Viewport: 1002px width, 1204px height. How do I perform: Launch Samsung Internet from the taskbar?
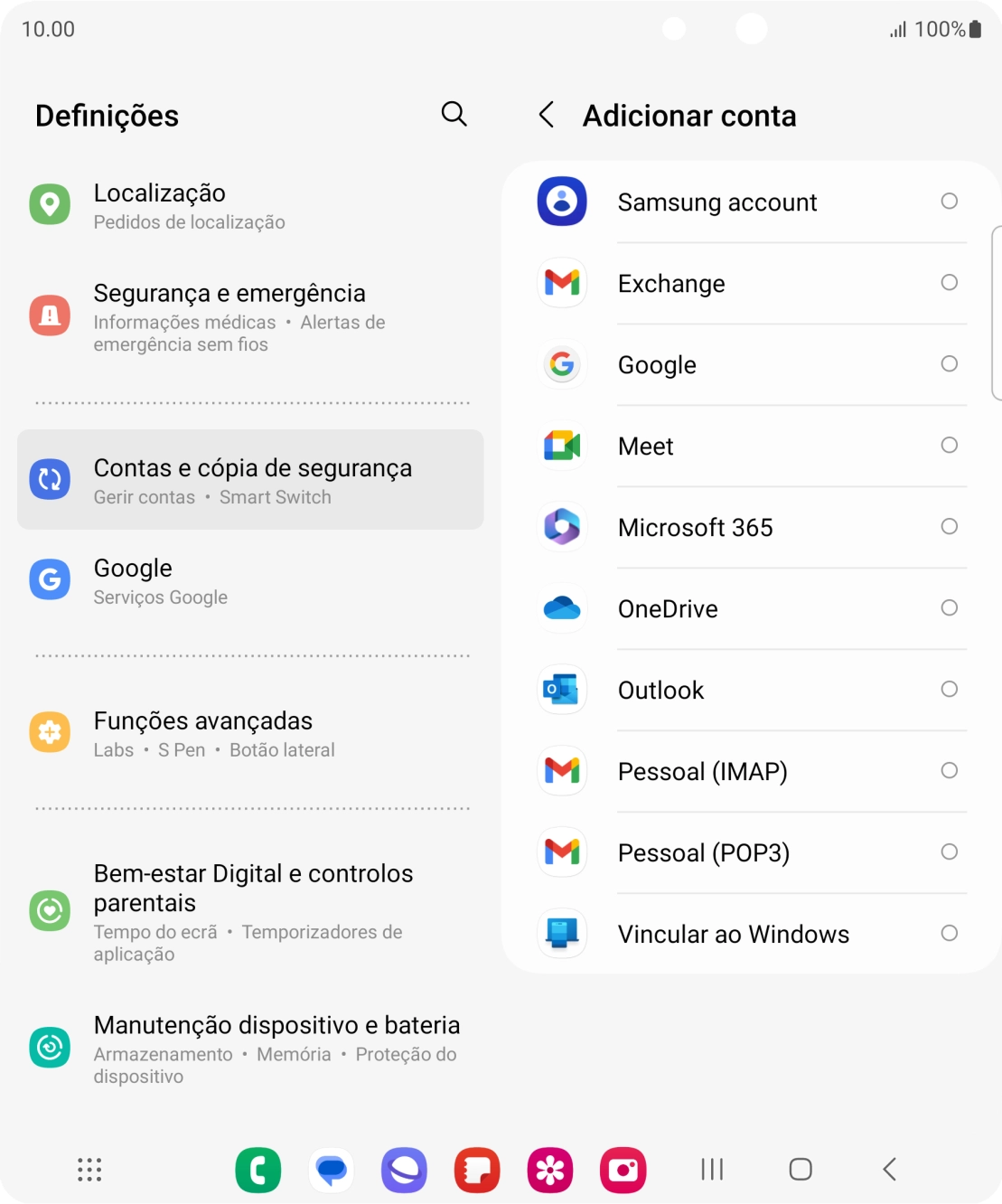click(404, 1170)
